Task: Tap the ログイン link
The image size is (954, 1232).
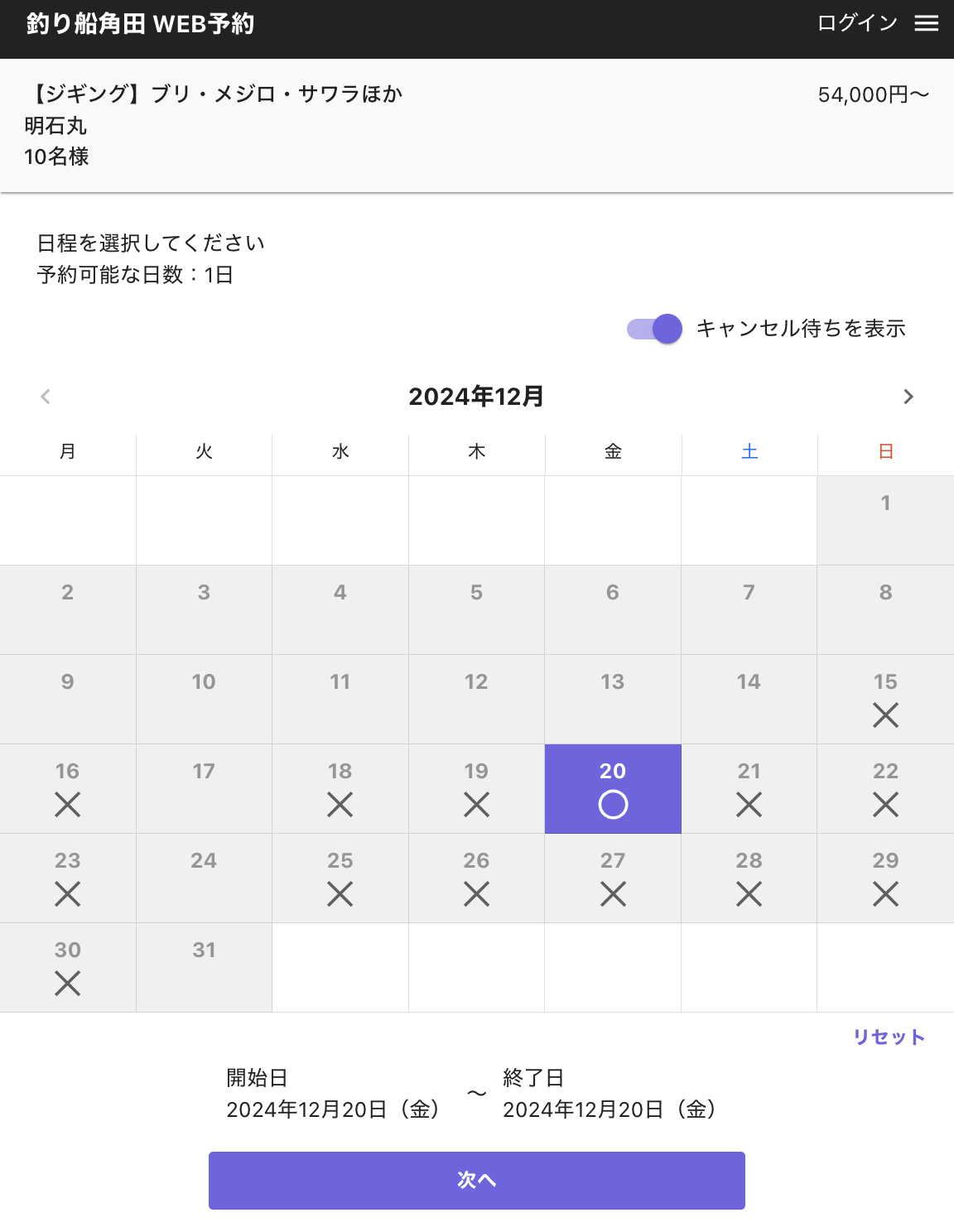Action: pos(857,23)
